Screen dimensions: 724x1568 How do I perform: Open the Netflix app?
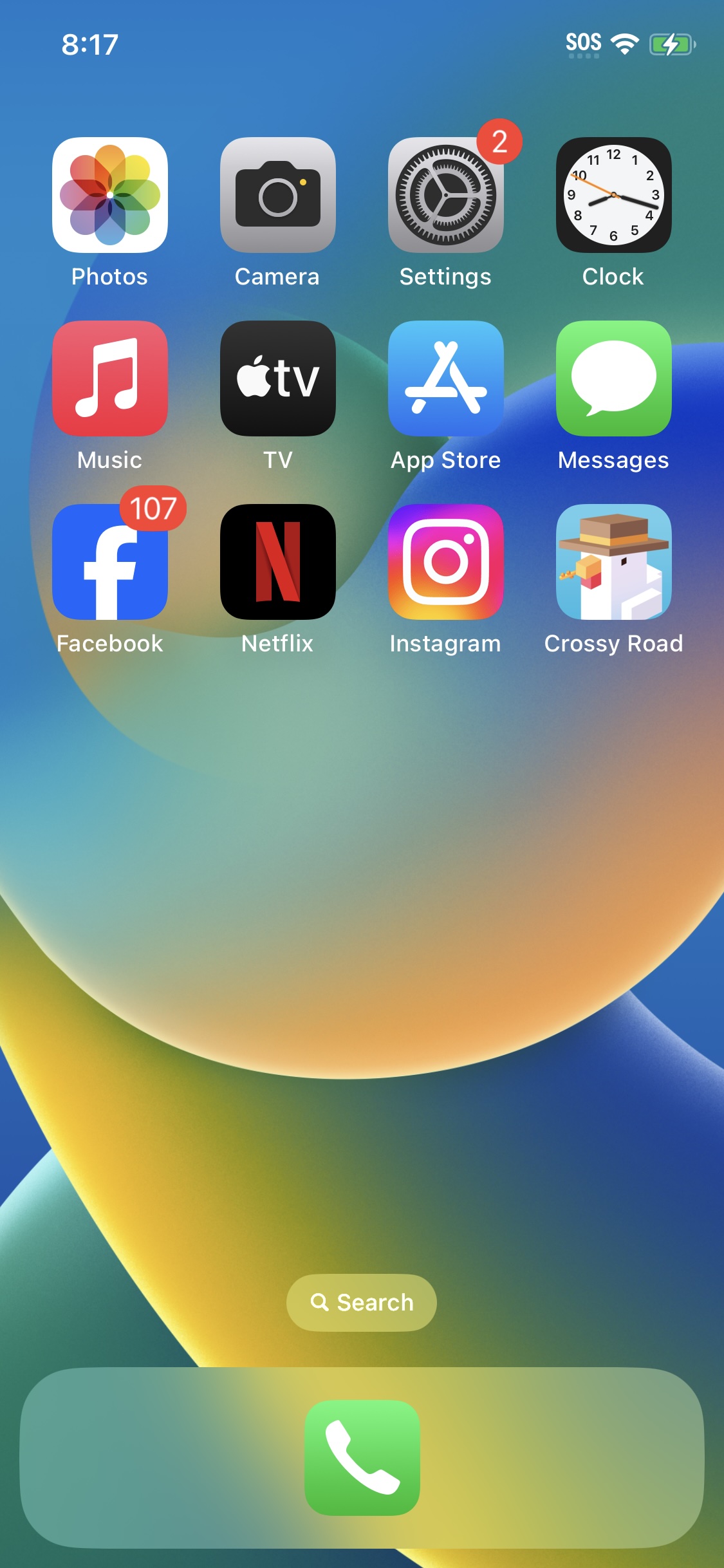[278, 562]
